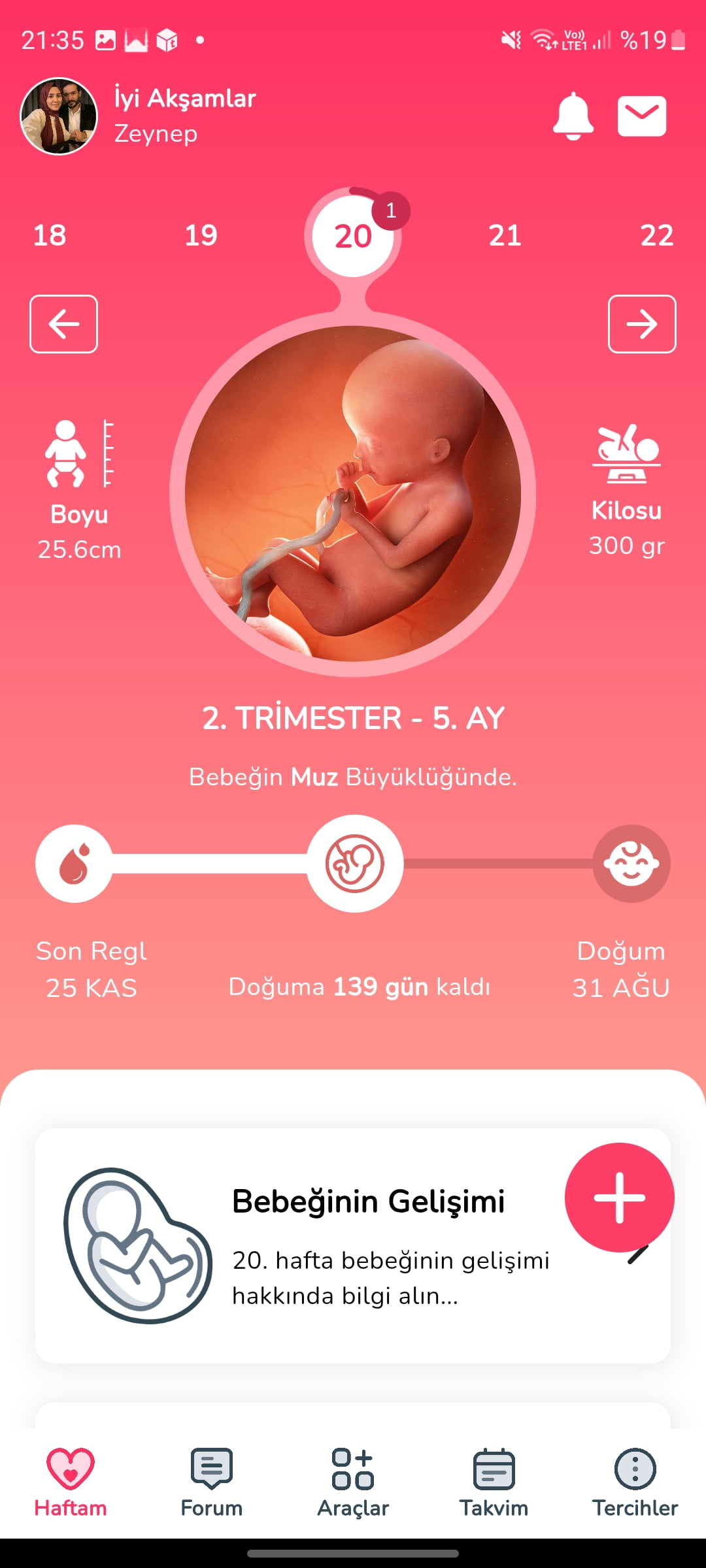Select week 18
Viewport: 706px width, 1568px height.
[50, 235]
